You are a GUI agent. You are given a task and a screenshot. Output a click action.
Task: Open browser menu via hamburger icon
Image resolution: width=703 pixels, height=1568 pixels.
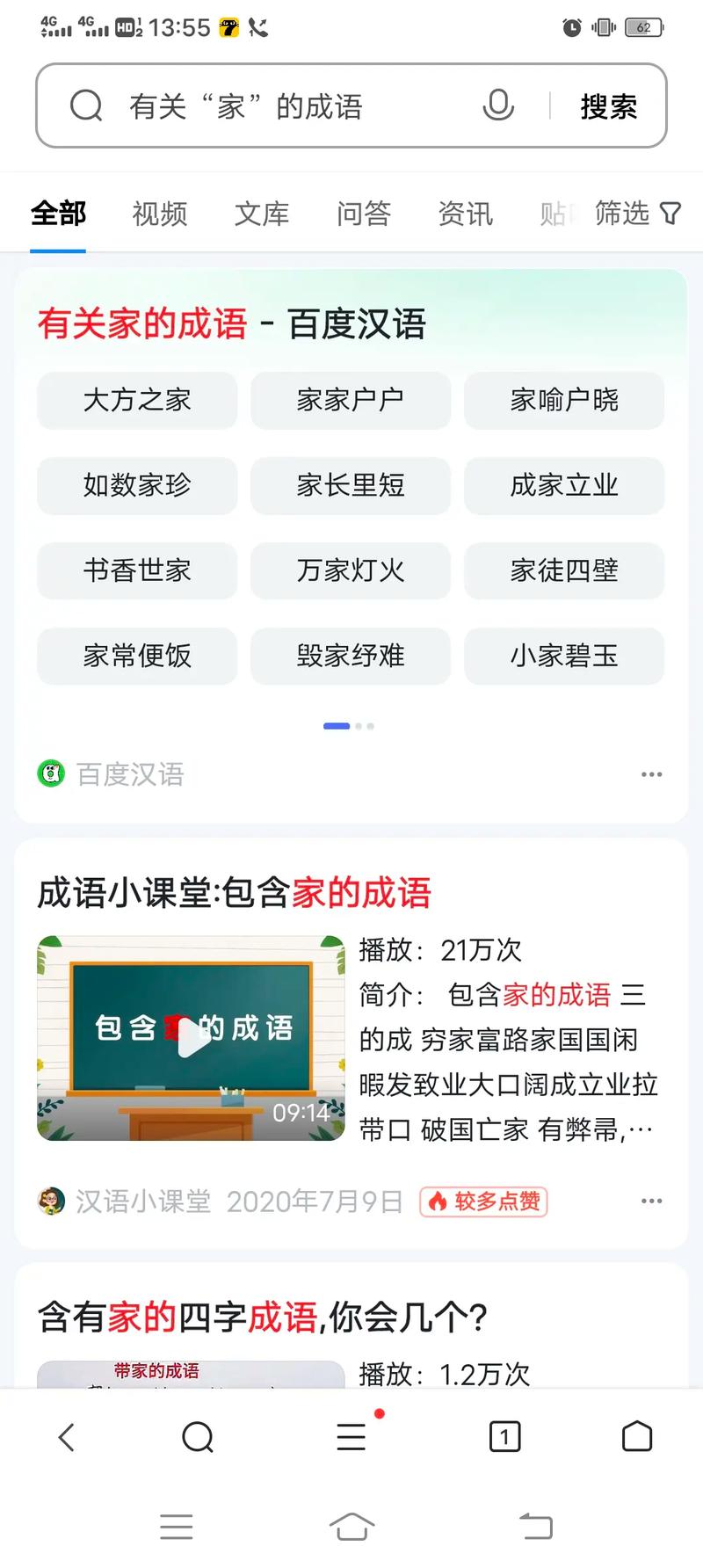point(350,1438)
